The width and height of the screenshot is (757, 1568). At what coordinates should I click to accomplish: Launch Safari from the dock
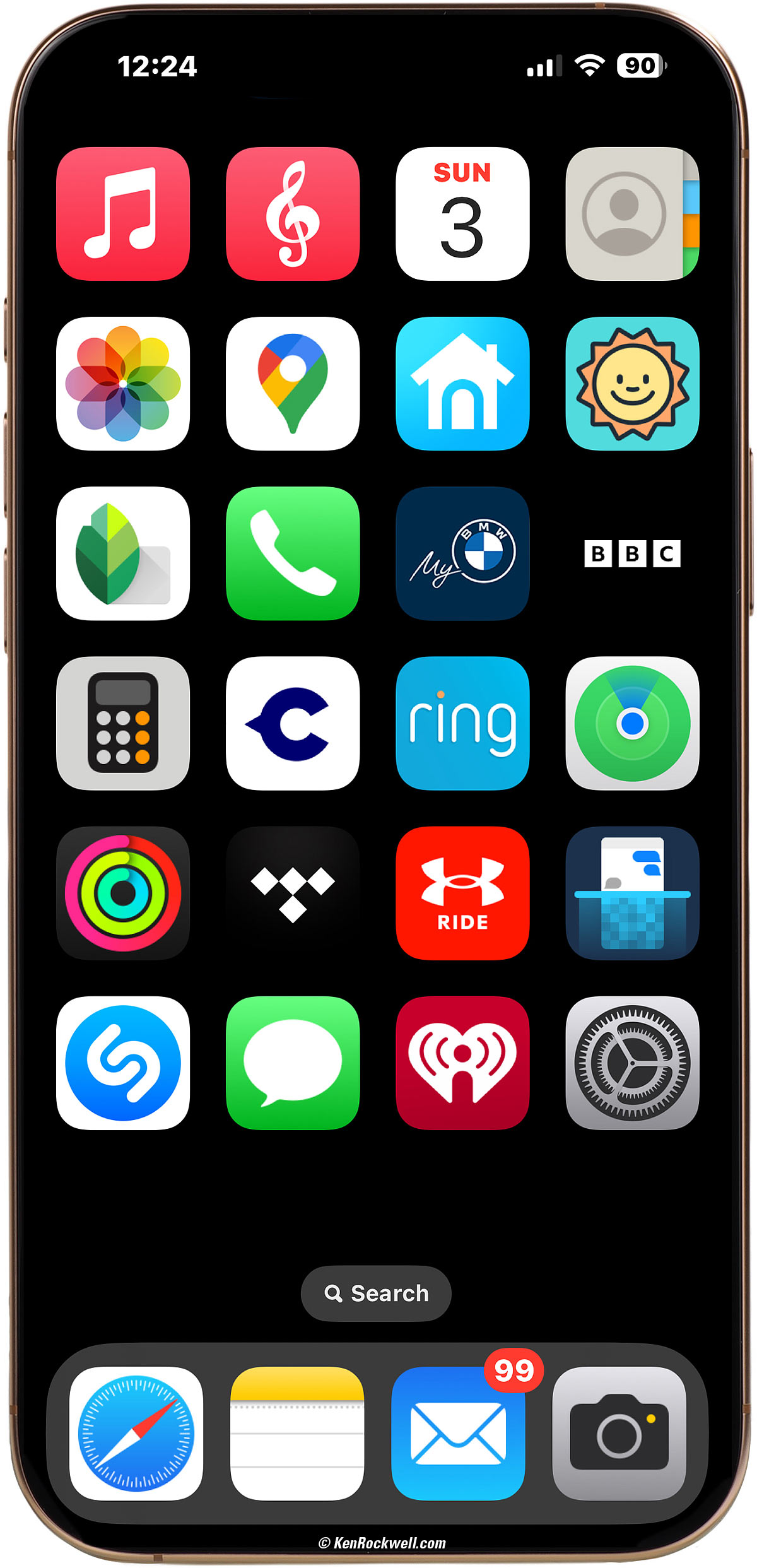136,1433
